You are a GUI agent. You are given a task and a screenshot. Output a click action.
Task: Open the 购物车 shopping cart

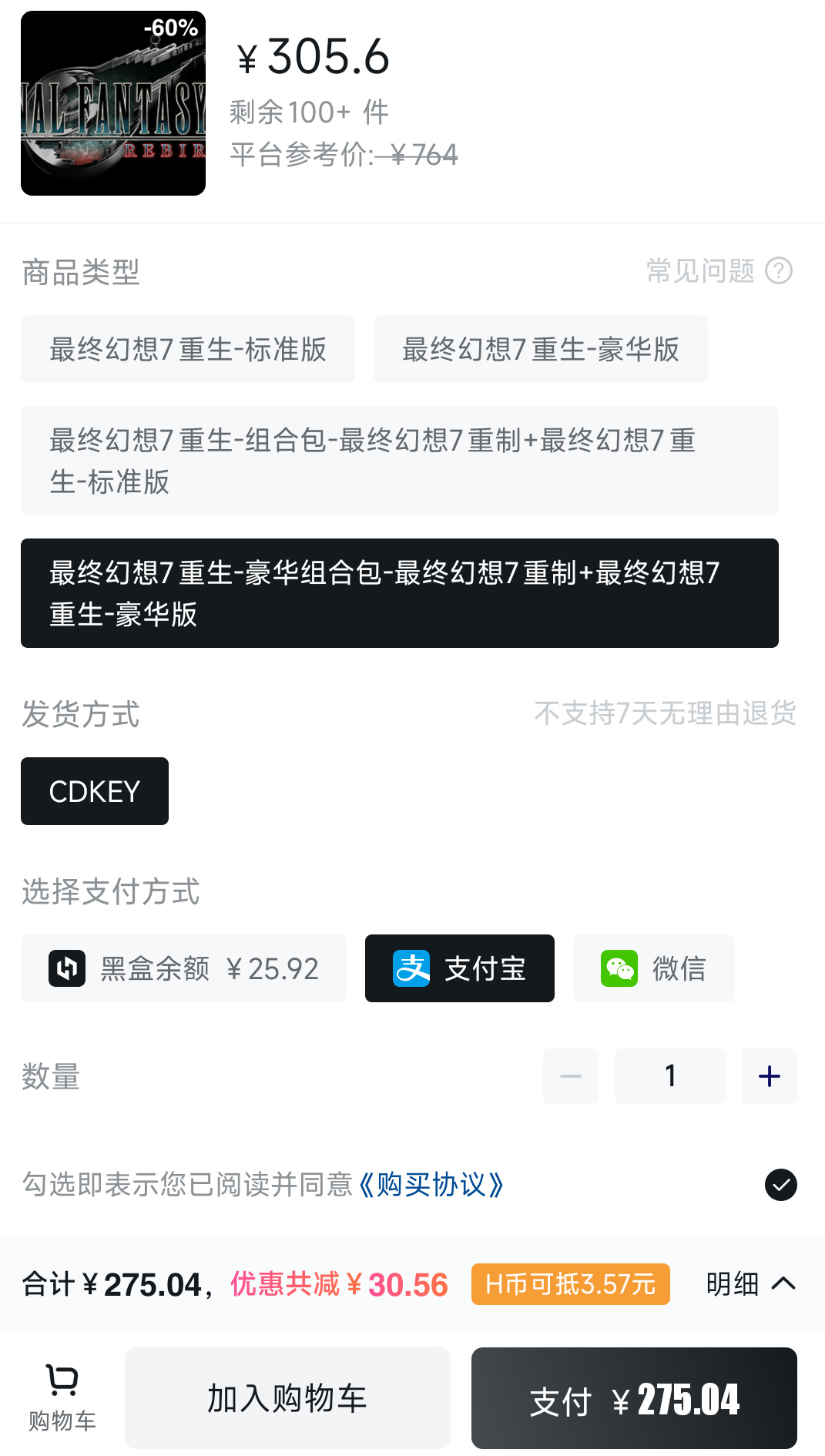pyautogui.click(x=62, y=1397)
